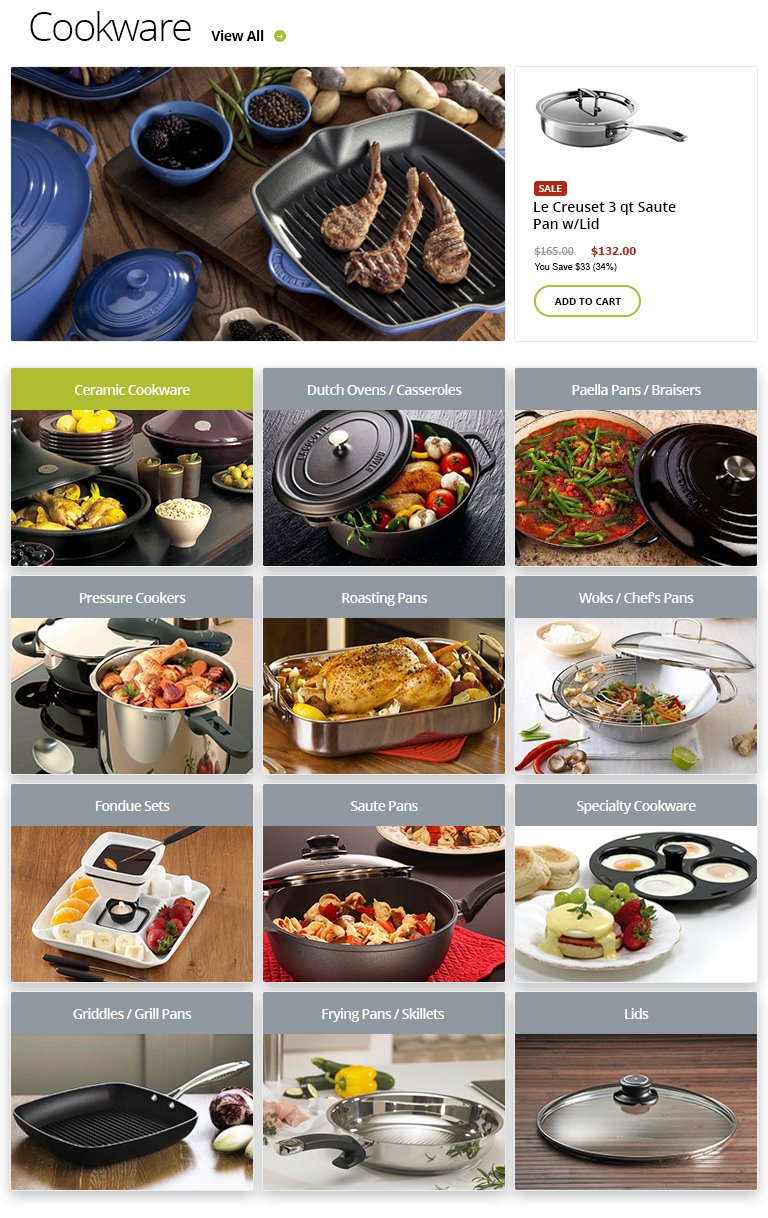The height and width of the screenshot is (1218, 768).
Task: View the Specialty Cookware category
Action: point(636,883)
